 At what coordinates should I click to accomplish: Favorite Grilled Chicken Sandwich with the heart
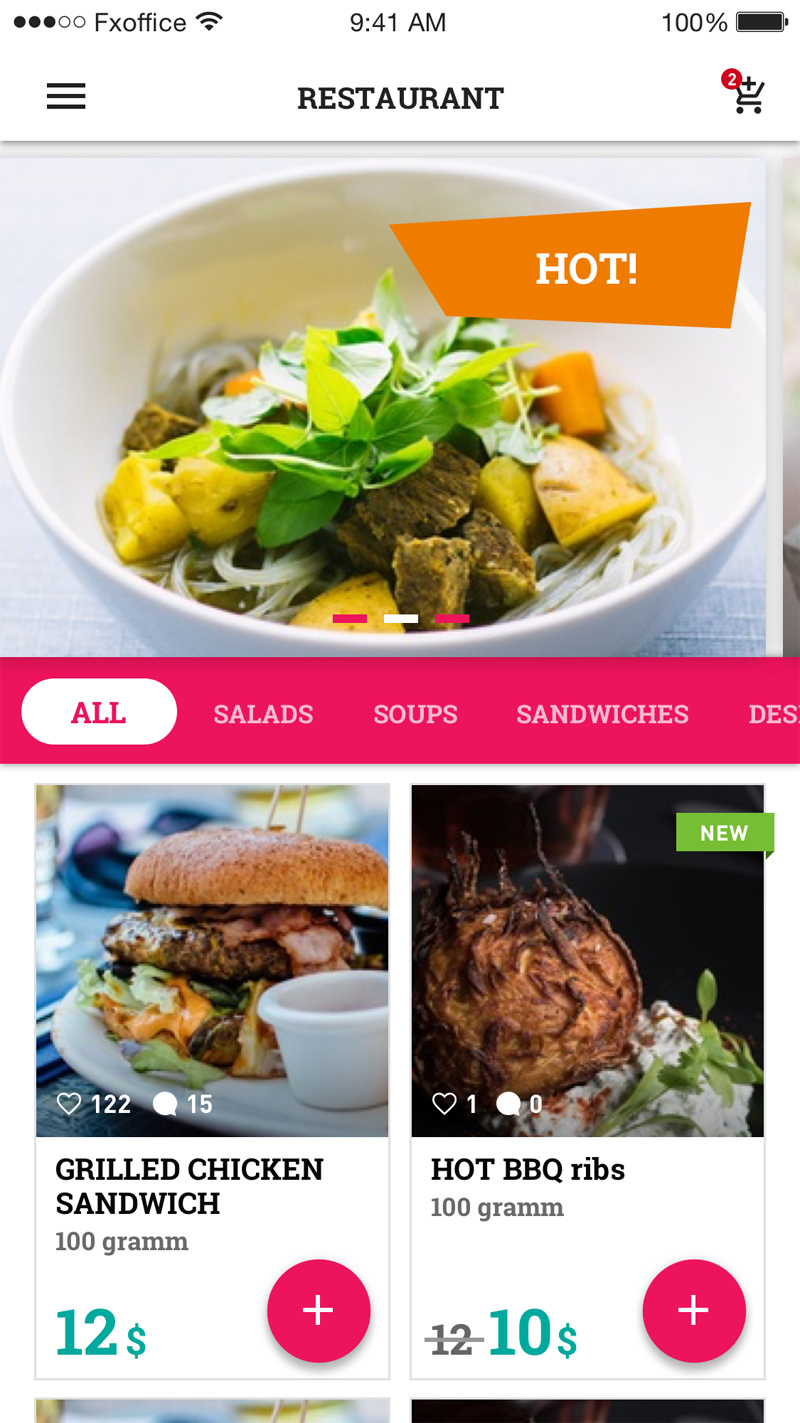click(x=68, y=1103)
